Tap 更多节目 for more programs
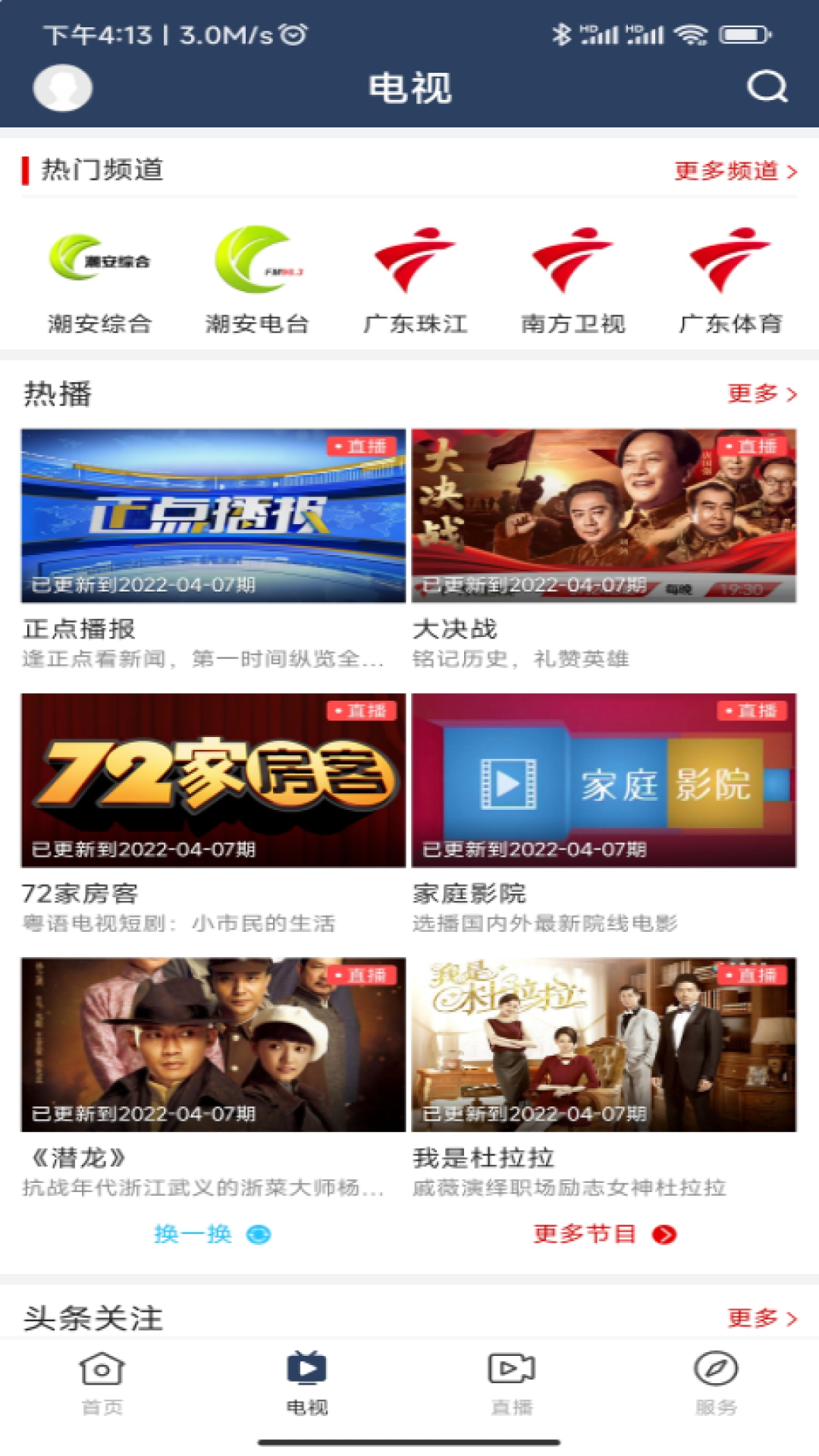This screenshot has width=819, height=1456. 604,1234
